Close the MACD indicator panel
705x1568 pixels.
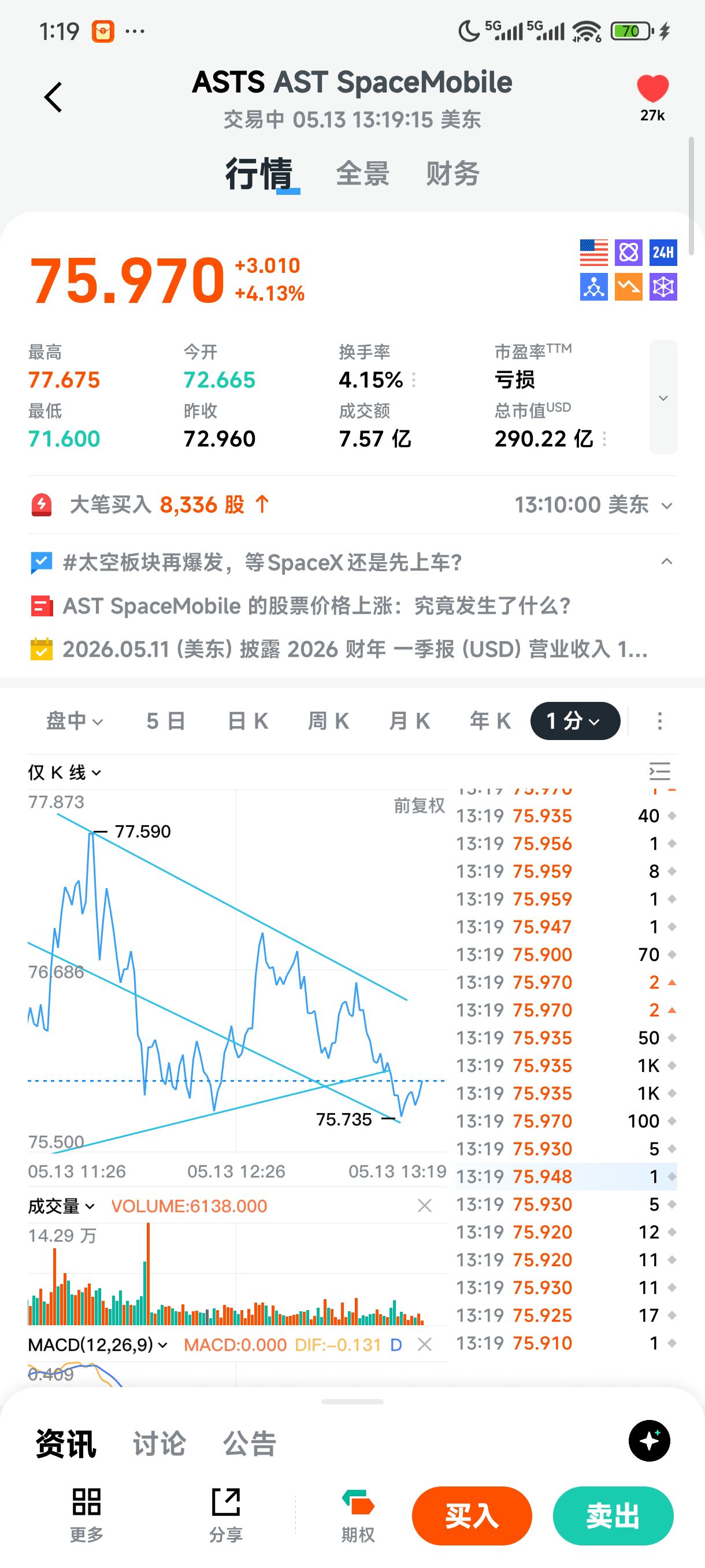tap(425, 1345)
